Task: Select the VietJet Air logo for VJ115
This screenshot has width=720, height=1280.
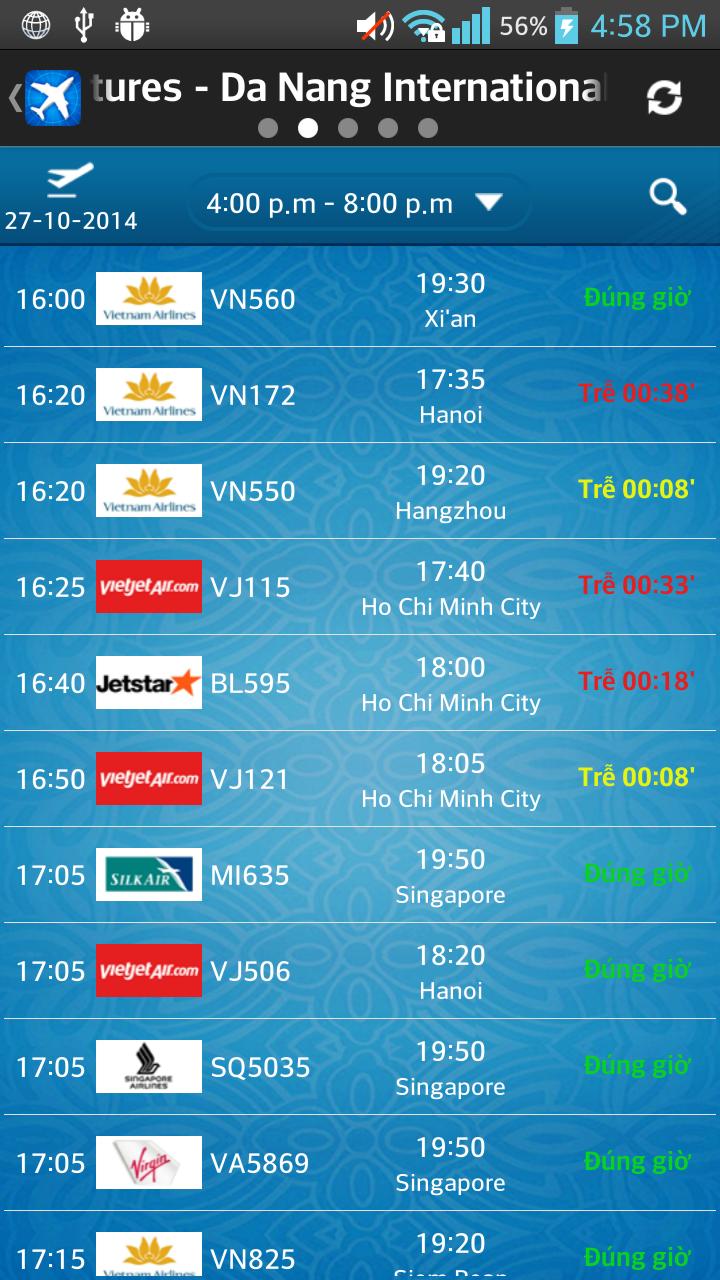Action: (148, 587)
